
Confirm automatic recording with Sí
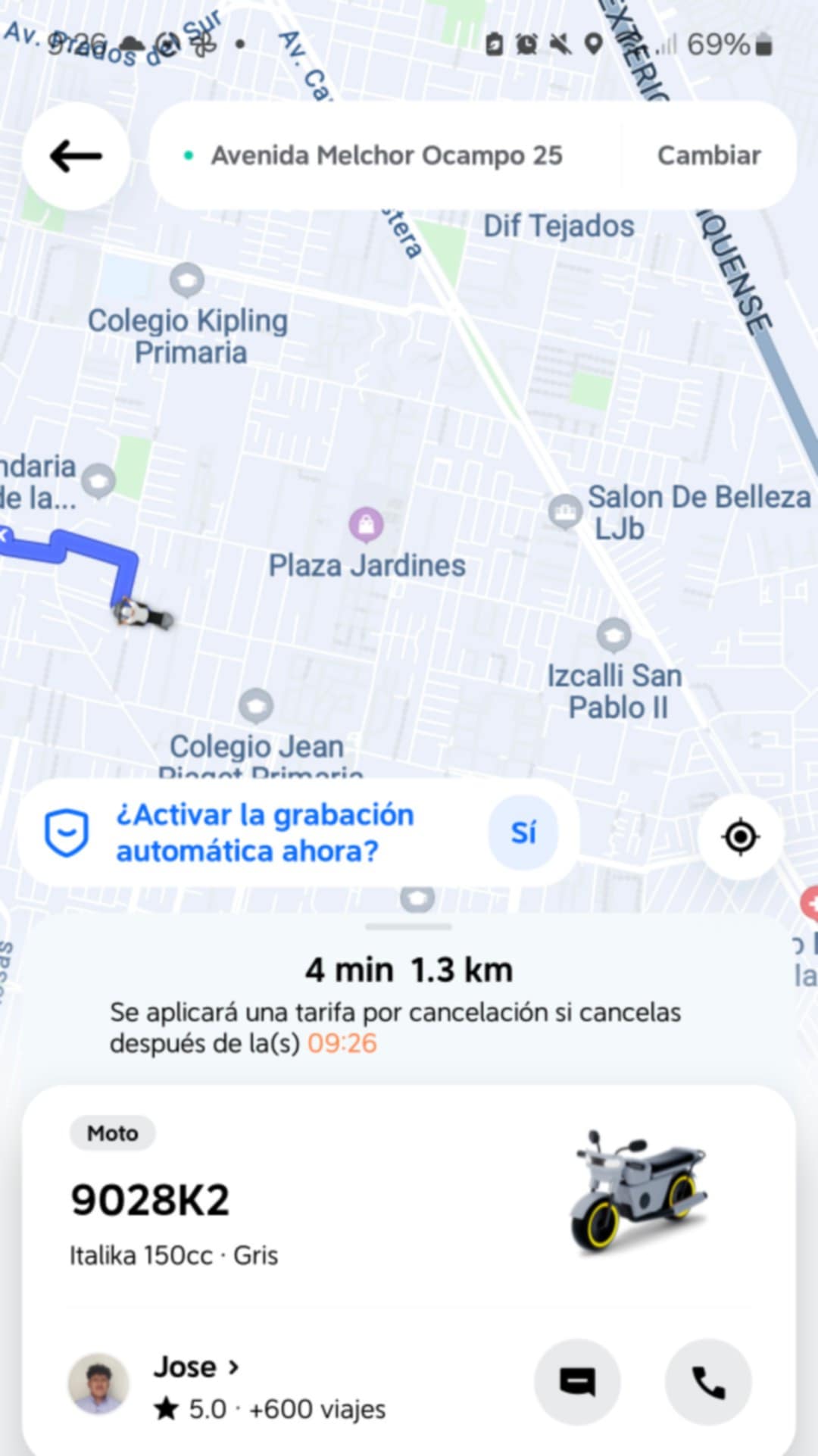[523, 833]
